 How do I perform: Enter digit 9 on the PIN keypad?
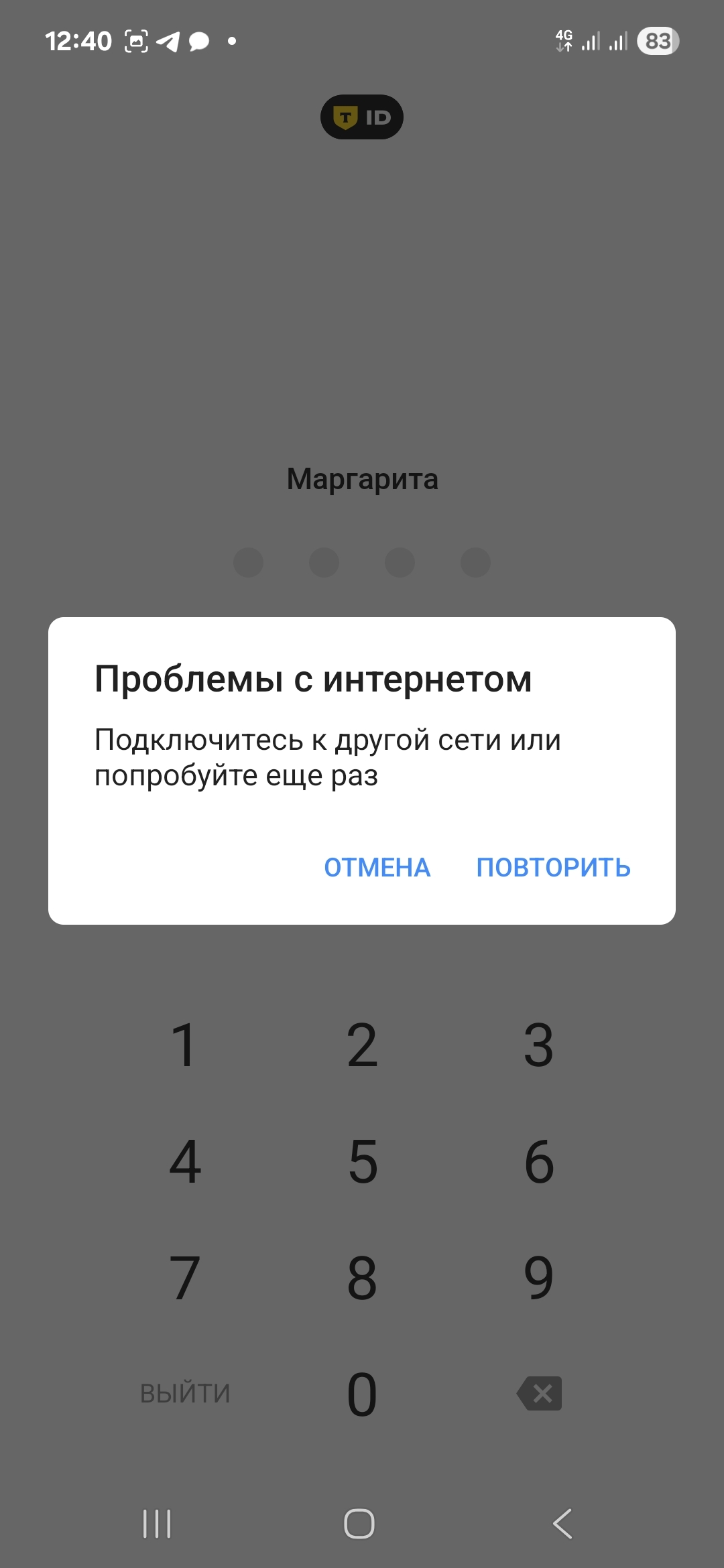(x=539, y=1279)
